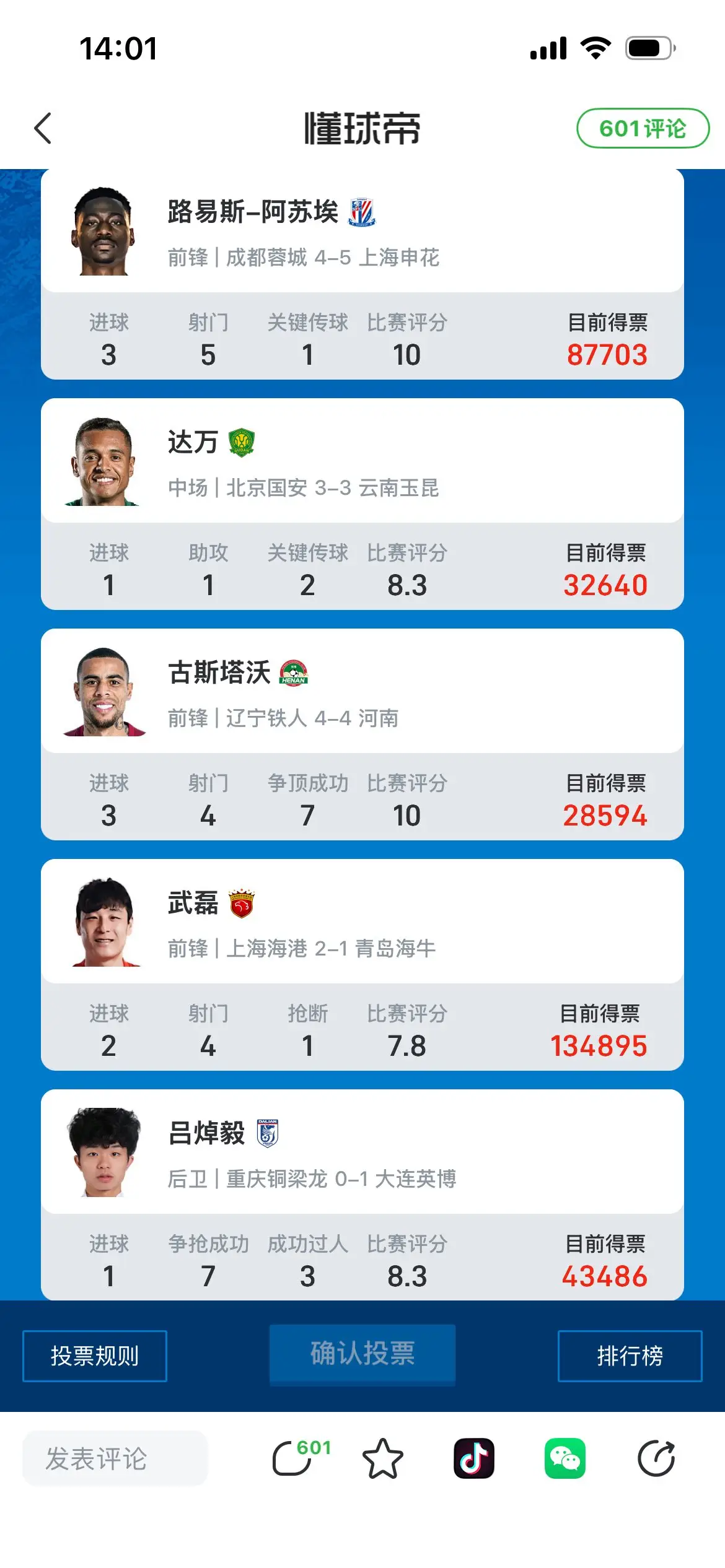Open comments icon showing 601
Viewport: 725px width, 1568px height.
tap(300, 1458)
